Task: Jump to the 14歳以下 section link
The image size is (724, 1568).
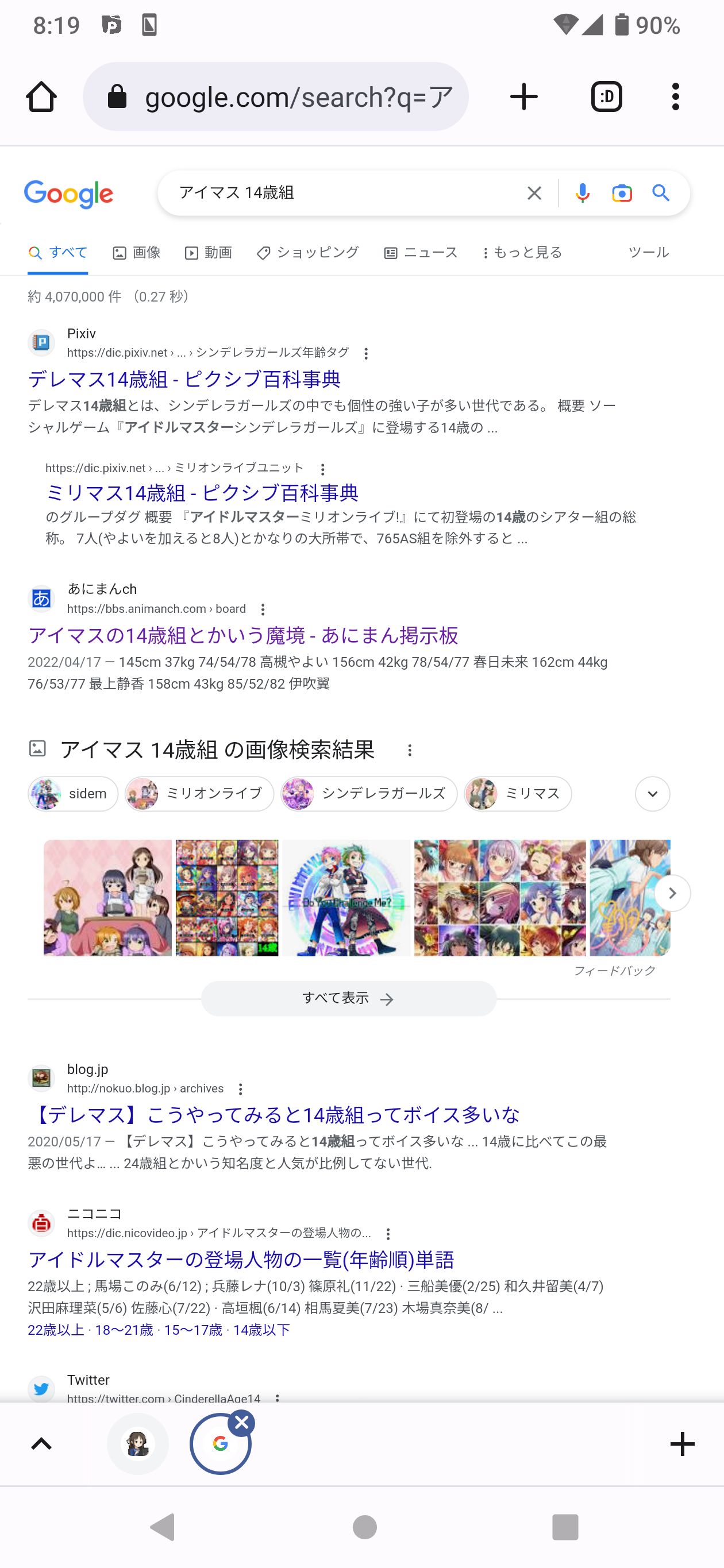Action: [261, 1330]
